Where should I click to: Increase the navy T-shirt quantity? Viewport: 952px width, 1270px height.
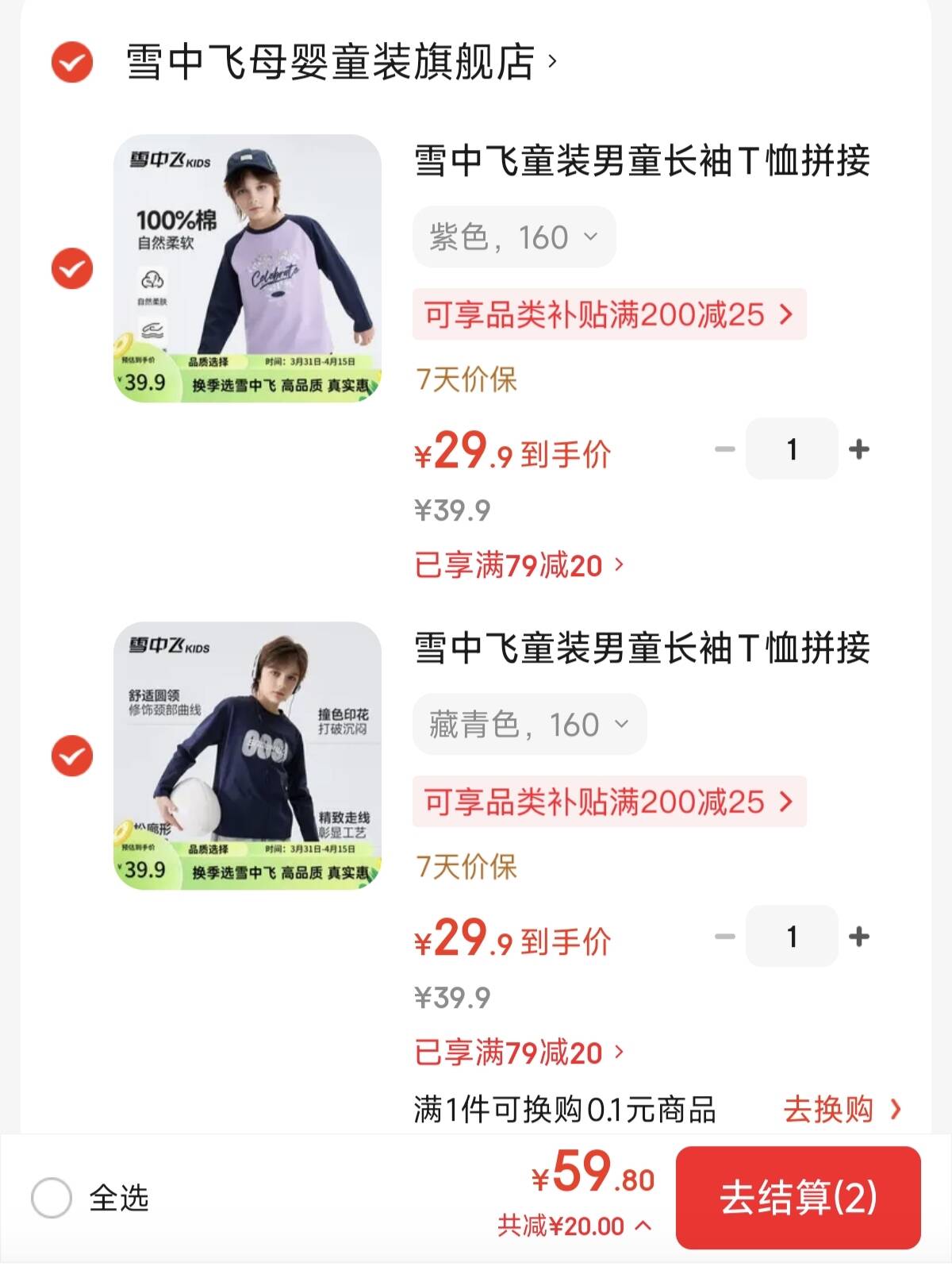(858, 937)
